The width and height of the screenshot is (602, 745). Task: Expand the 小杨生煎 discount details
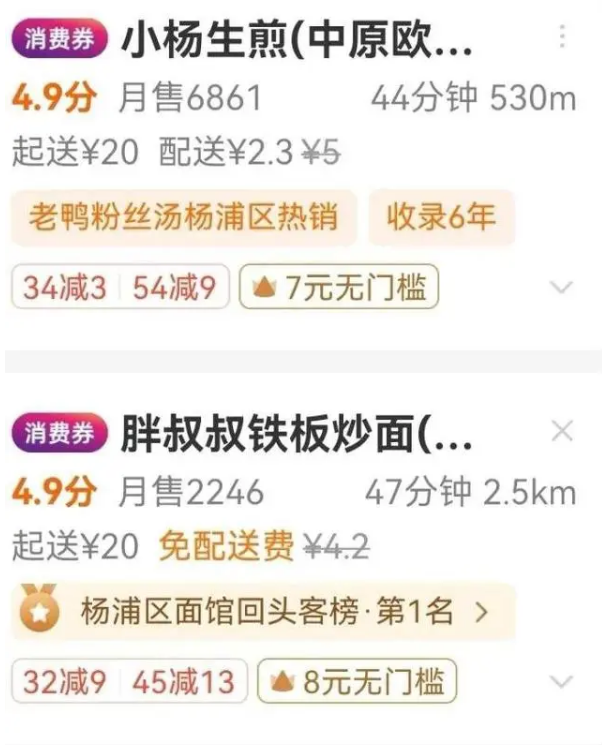562,289
